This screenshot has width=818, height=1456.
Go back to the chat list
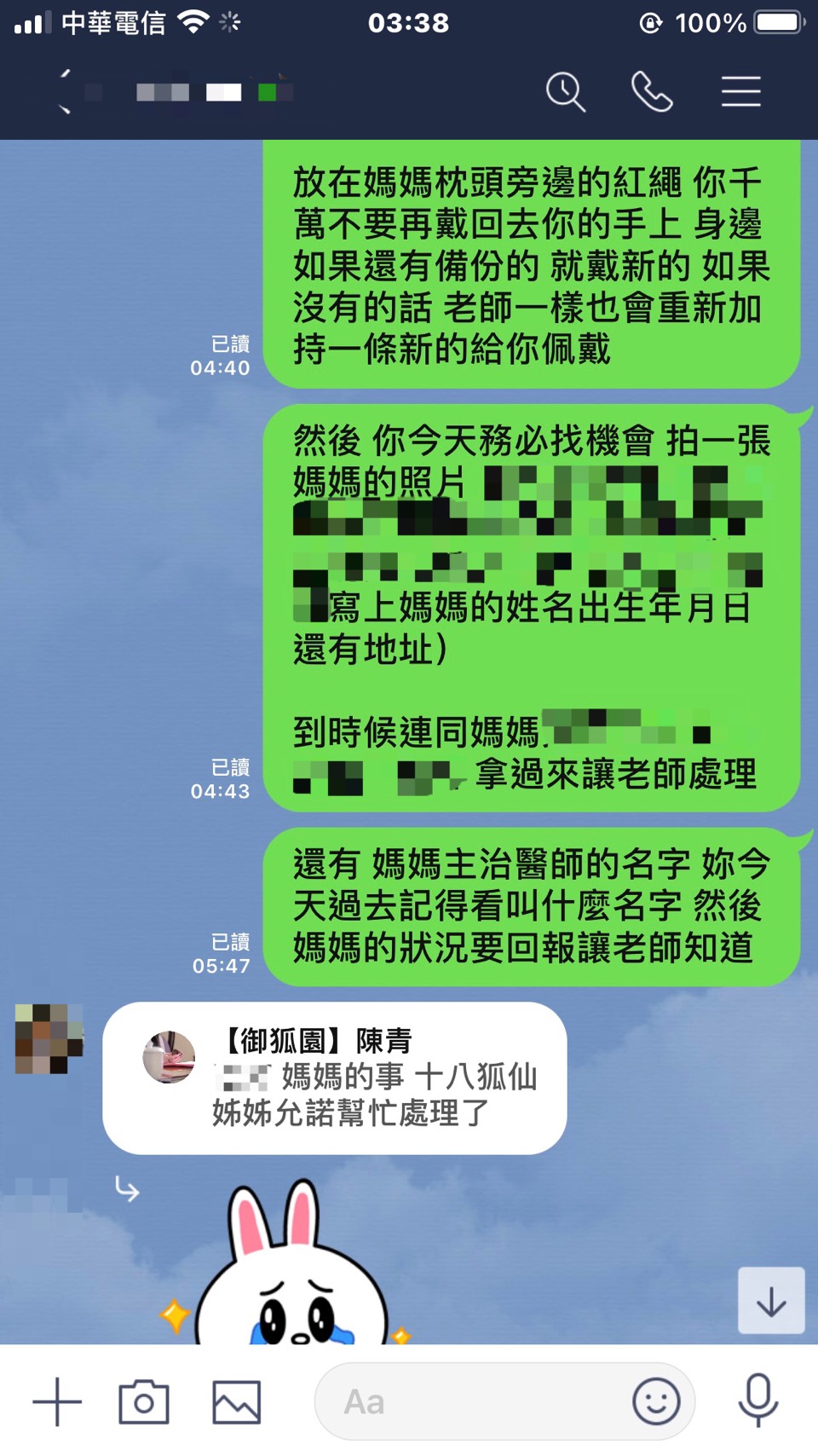(x=65, y=91)
